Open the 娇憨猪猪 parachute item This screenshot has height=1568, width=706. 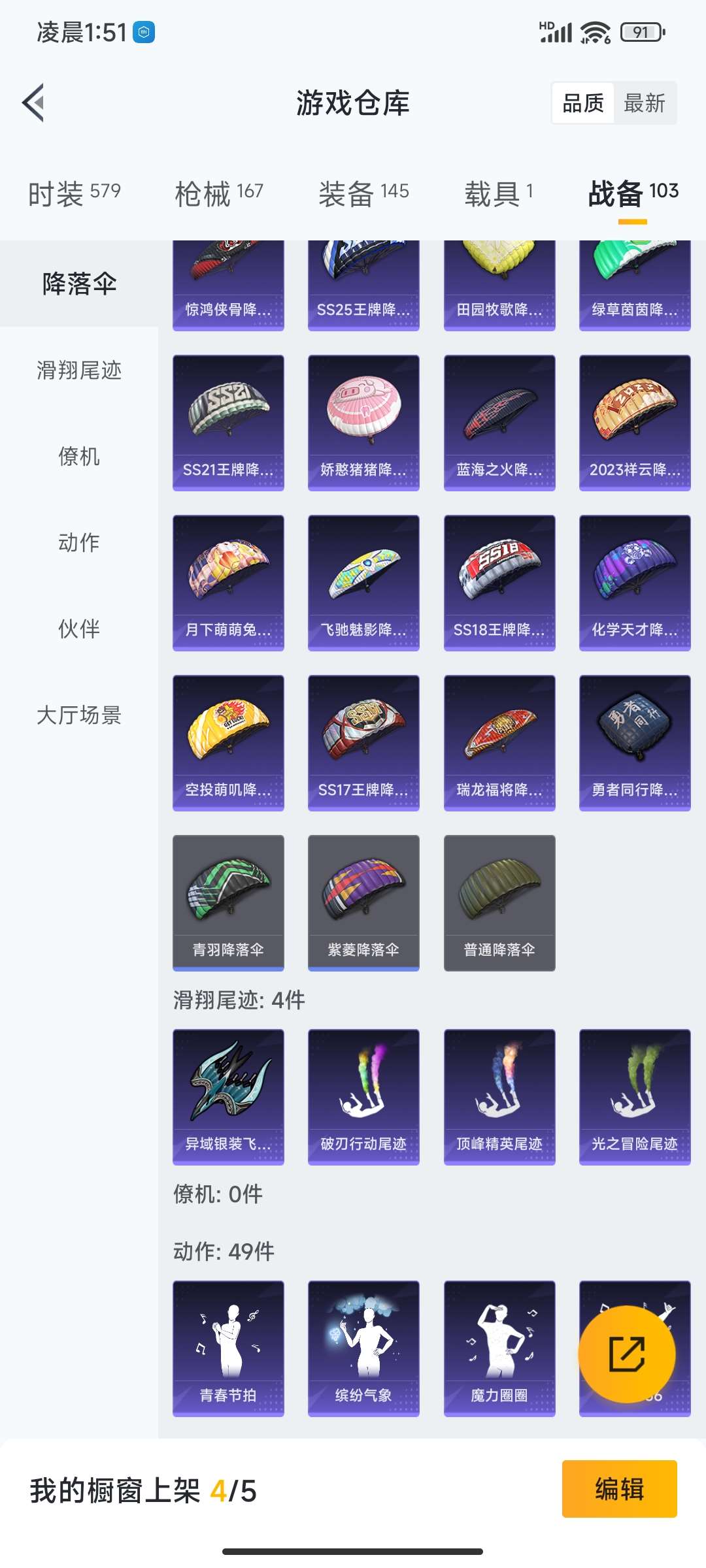[363, 422]
